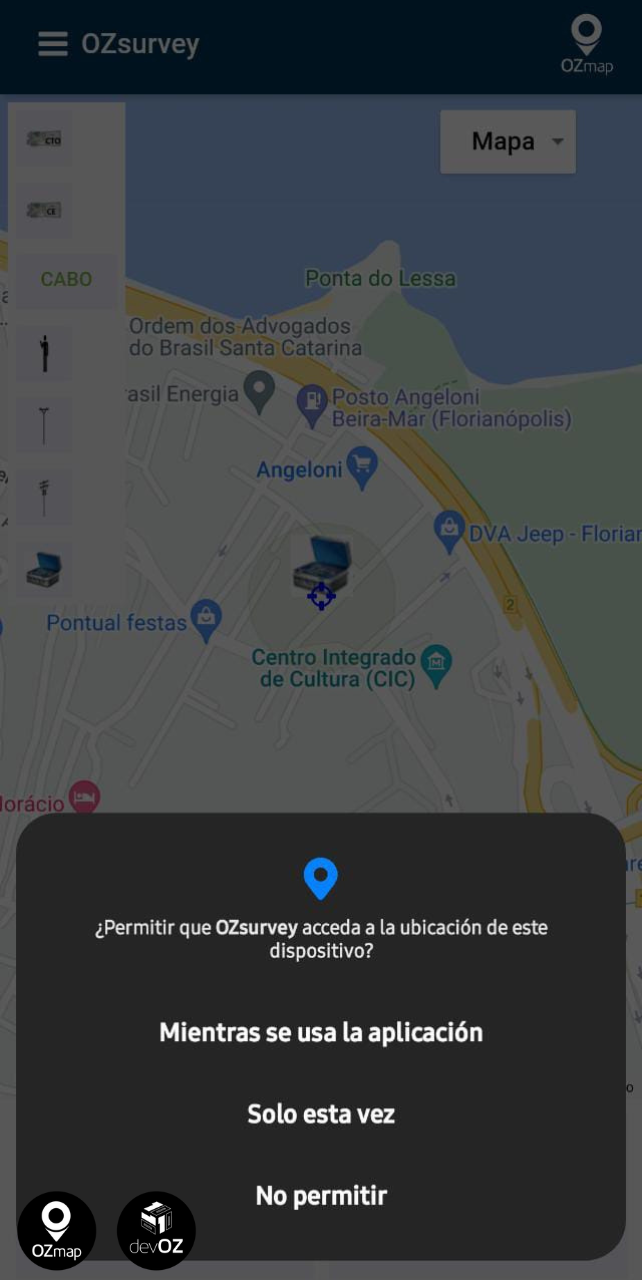Deny location with No permitir
This screenshot has height=1280, width=642.
(321, 1195)
